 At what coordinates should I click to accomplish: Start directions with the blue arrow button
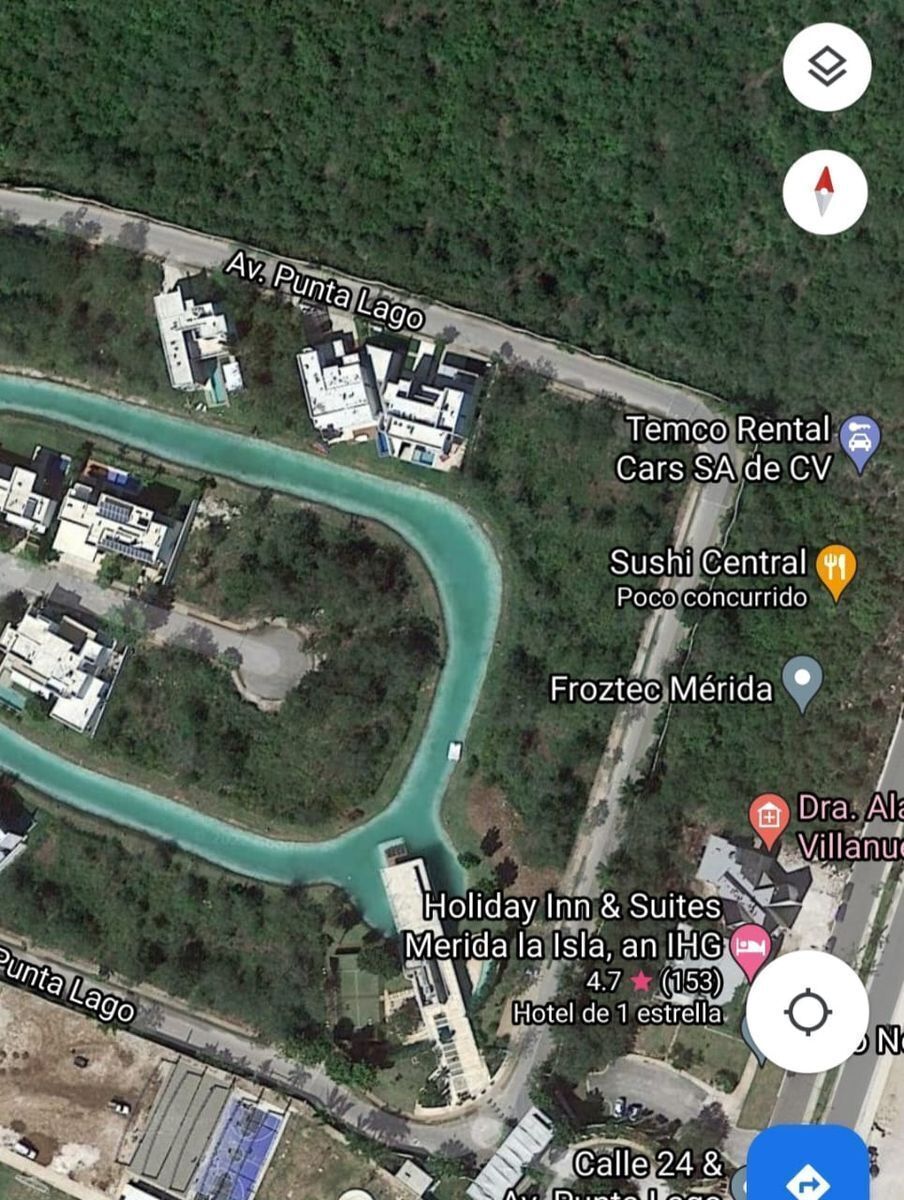click(808, 1165)
